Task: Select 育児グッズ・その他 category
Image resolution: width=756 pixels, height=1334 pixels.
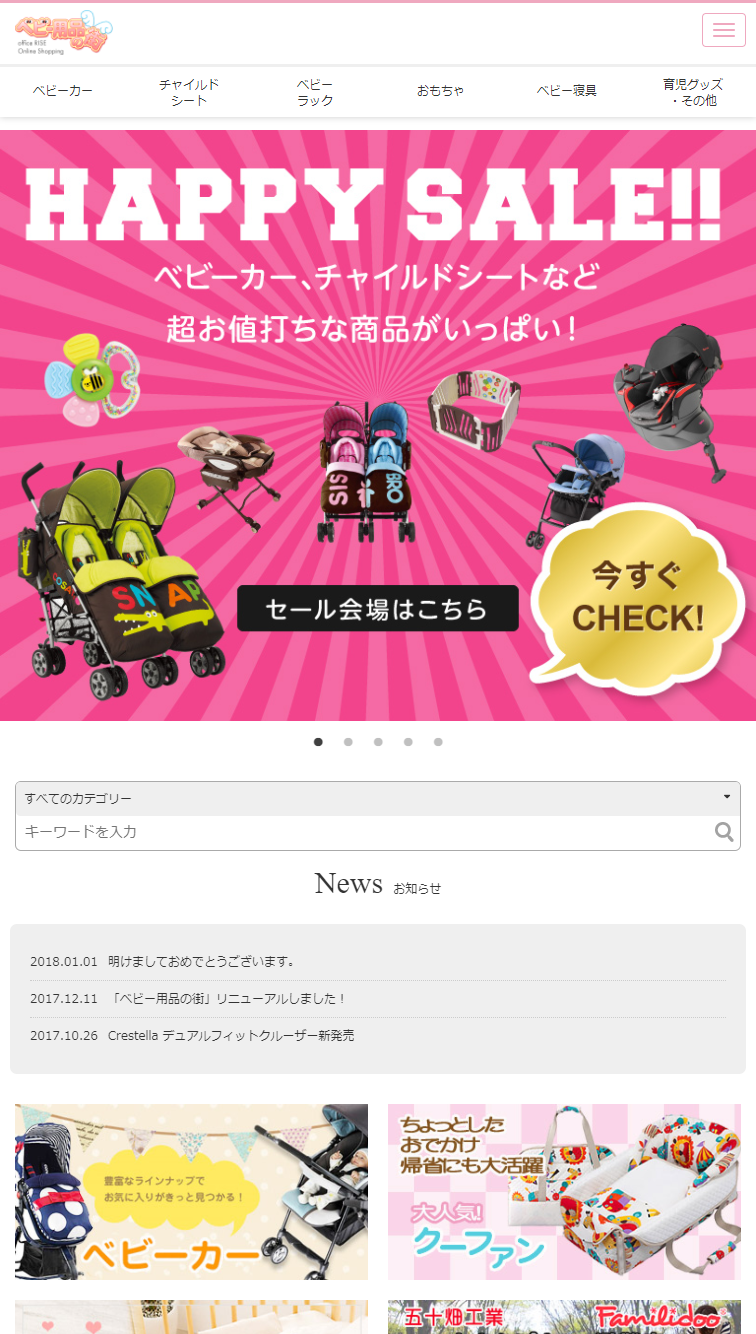Action: pyautogui.click(x=692, y=92)
